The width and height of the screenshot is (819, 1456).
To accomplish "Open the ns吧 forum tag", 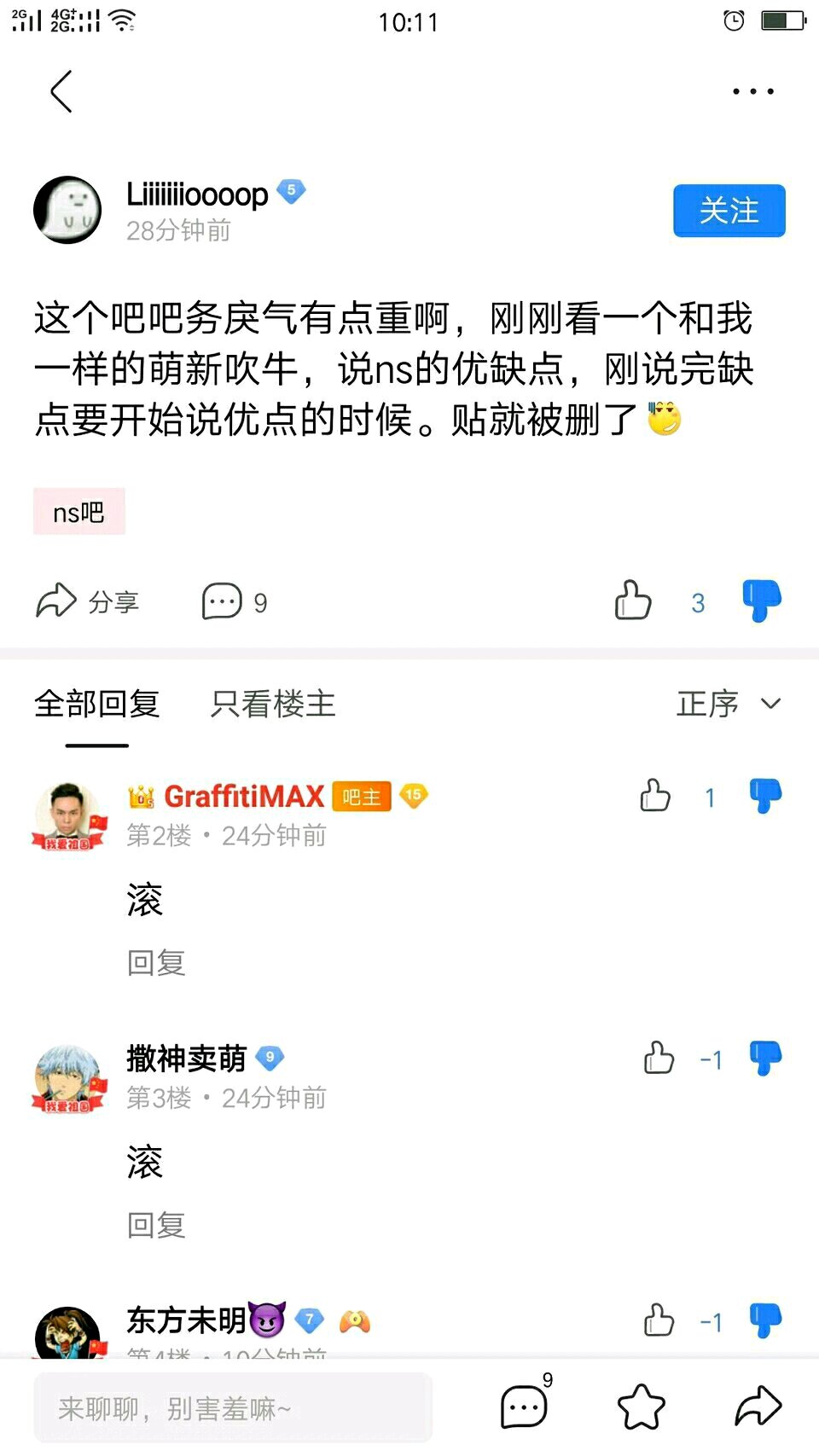I will tap(79, 512).
